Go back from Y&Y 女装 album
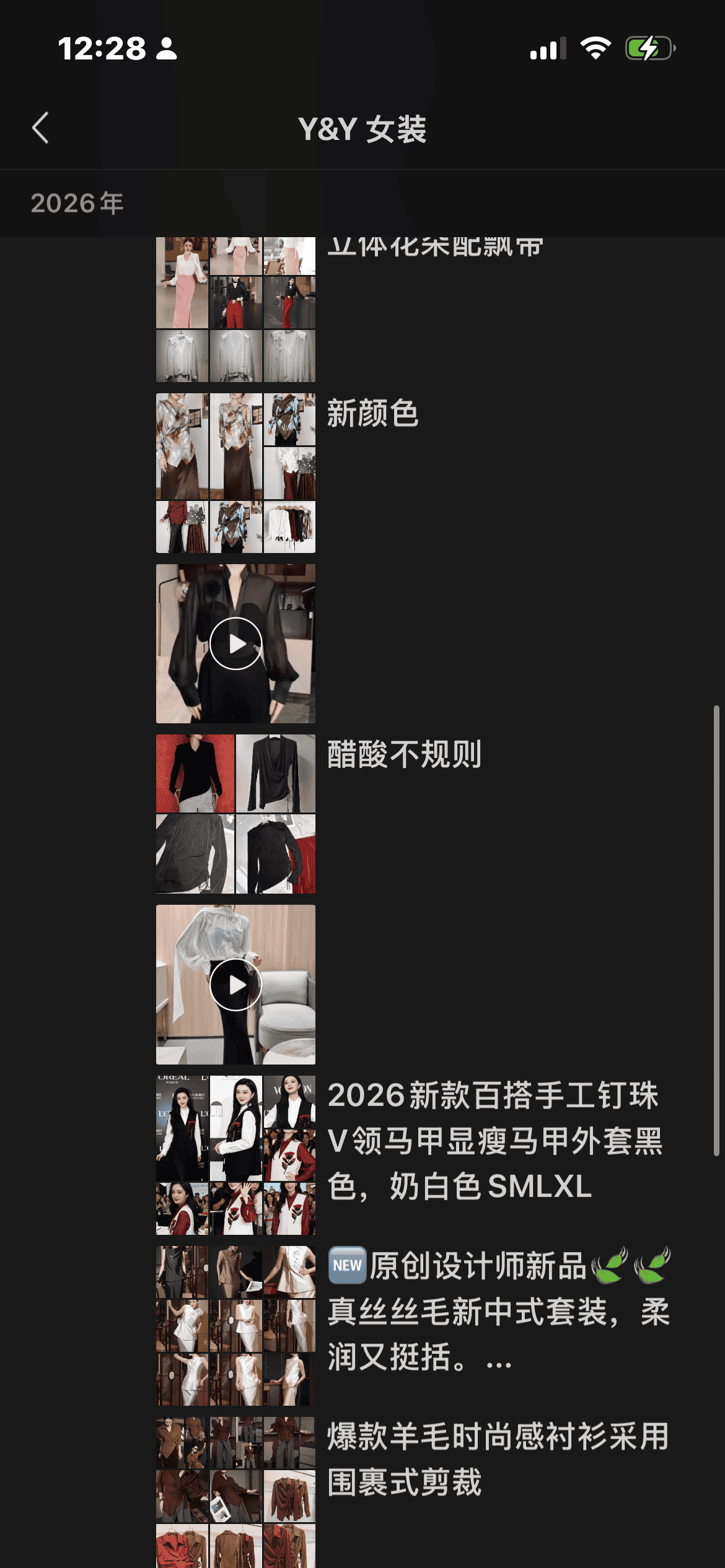Viewport: 725px width, 1568px height. pos(41,128)
